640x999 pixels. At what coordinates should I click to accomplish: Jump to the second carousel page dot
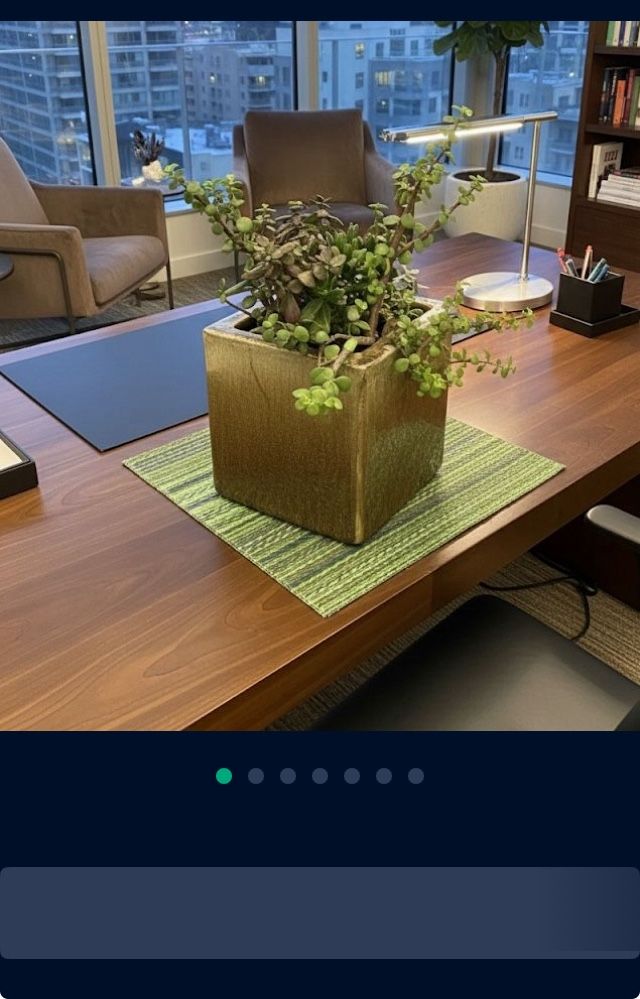256,776
